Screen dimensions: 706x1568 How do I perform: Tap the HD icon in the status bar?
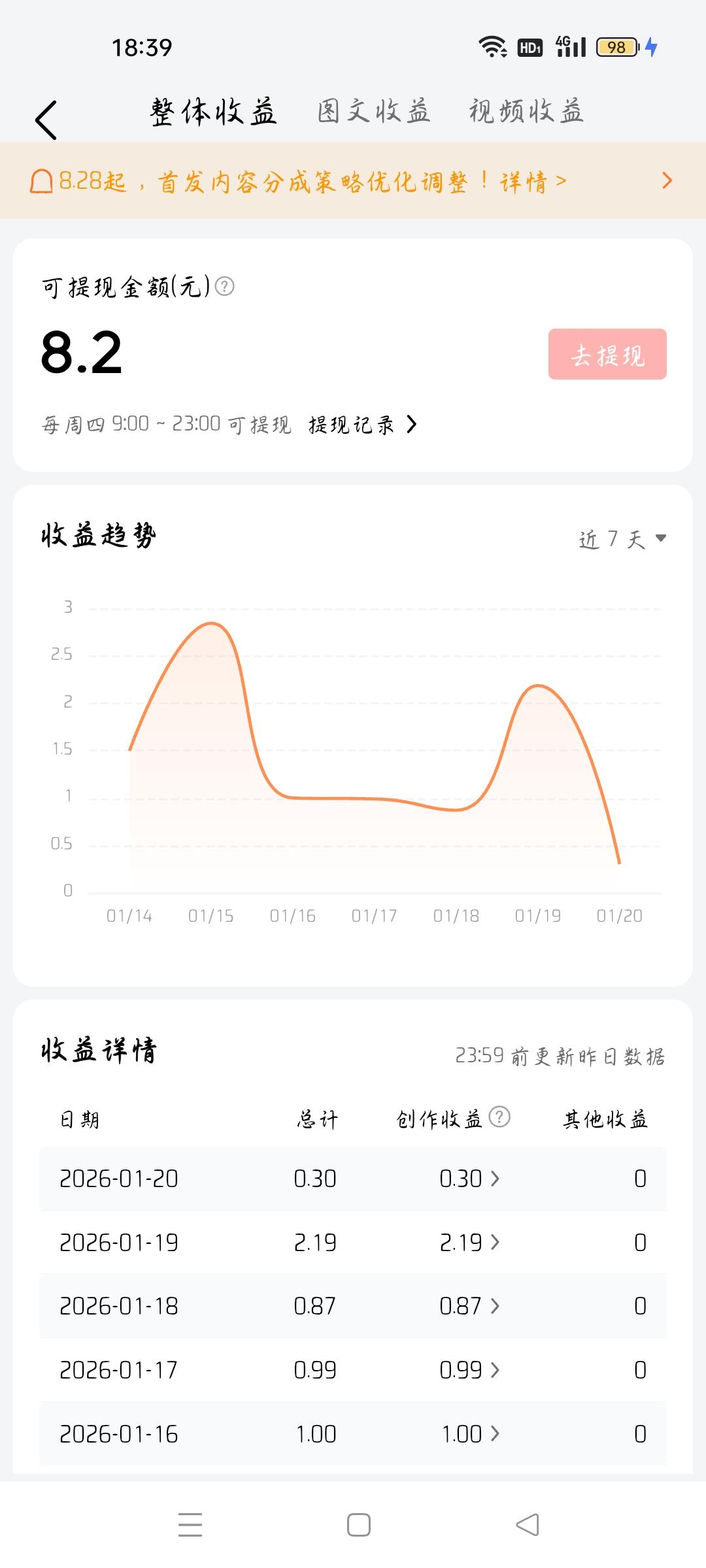pos(529,46)
